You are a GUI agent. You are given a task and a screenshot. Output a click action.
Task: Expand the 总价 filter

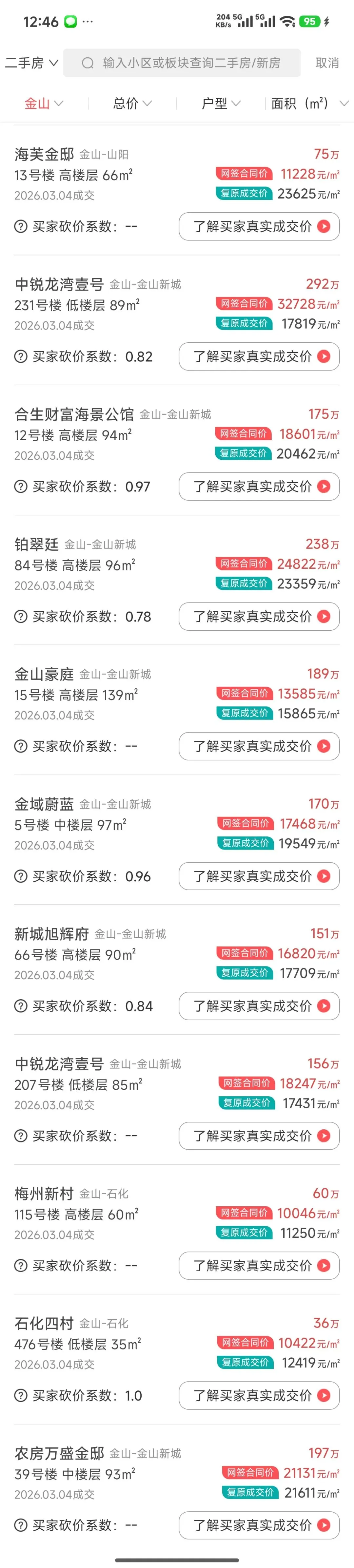(x=132, y=104)
